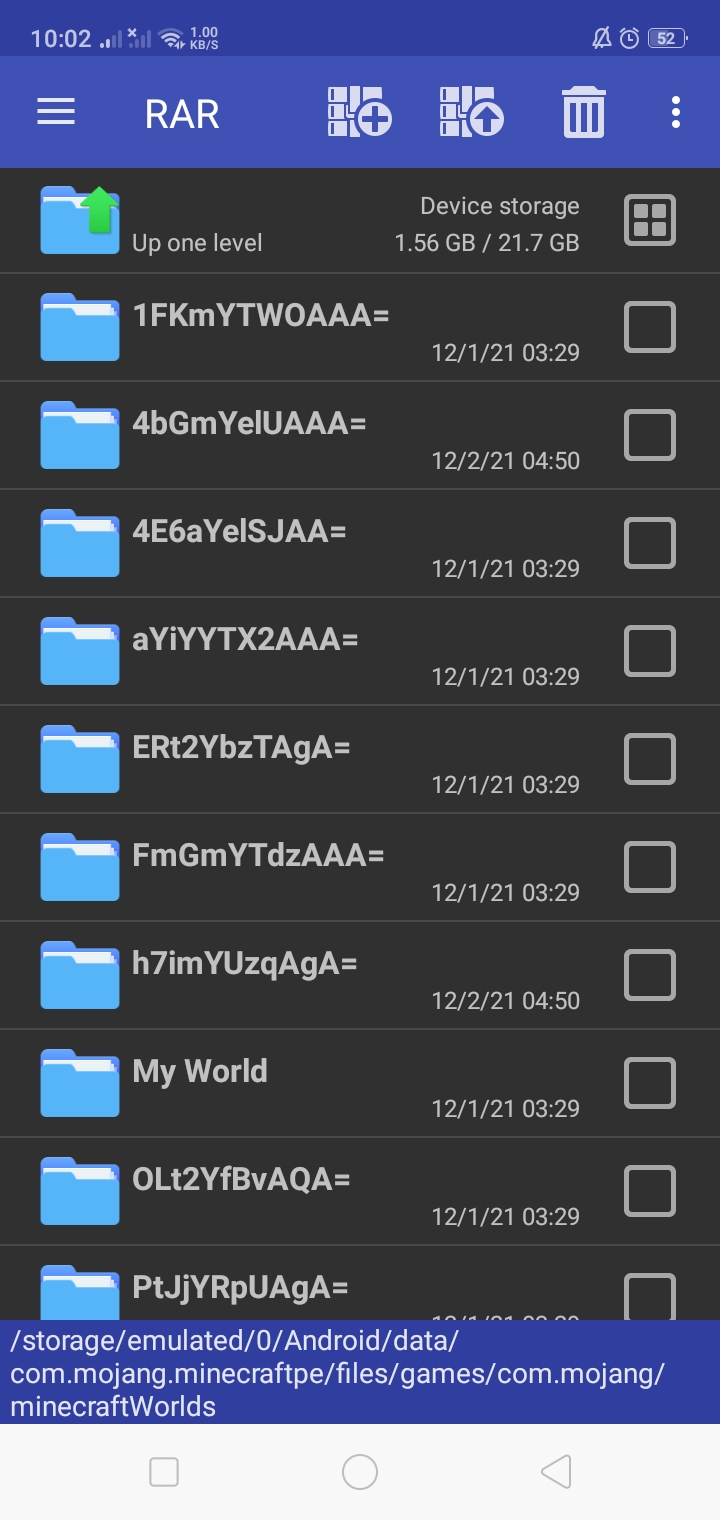
Task: Go to the home screen
Action: pyautogui.click(x=360, y=1471)
